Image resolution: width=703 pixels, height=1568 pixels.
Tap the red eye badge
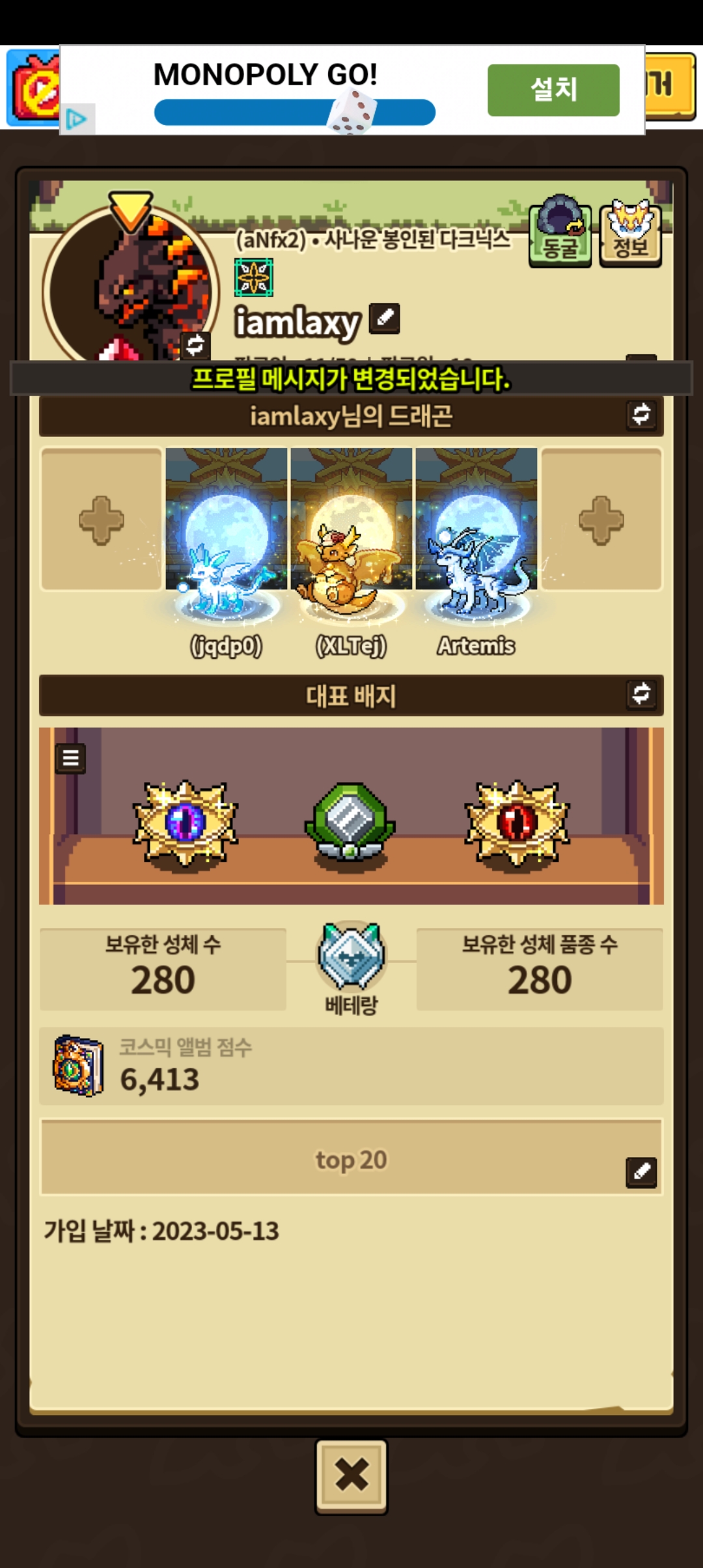[517, 823]
